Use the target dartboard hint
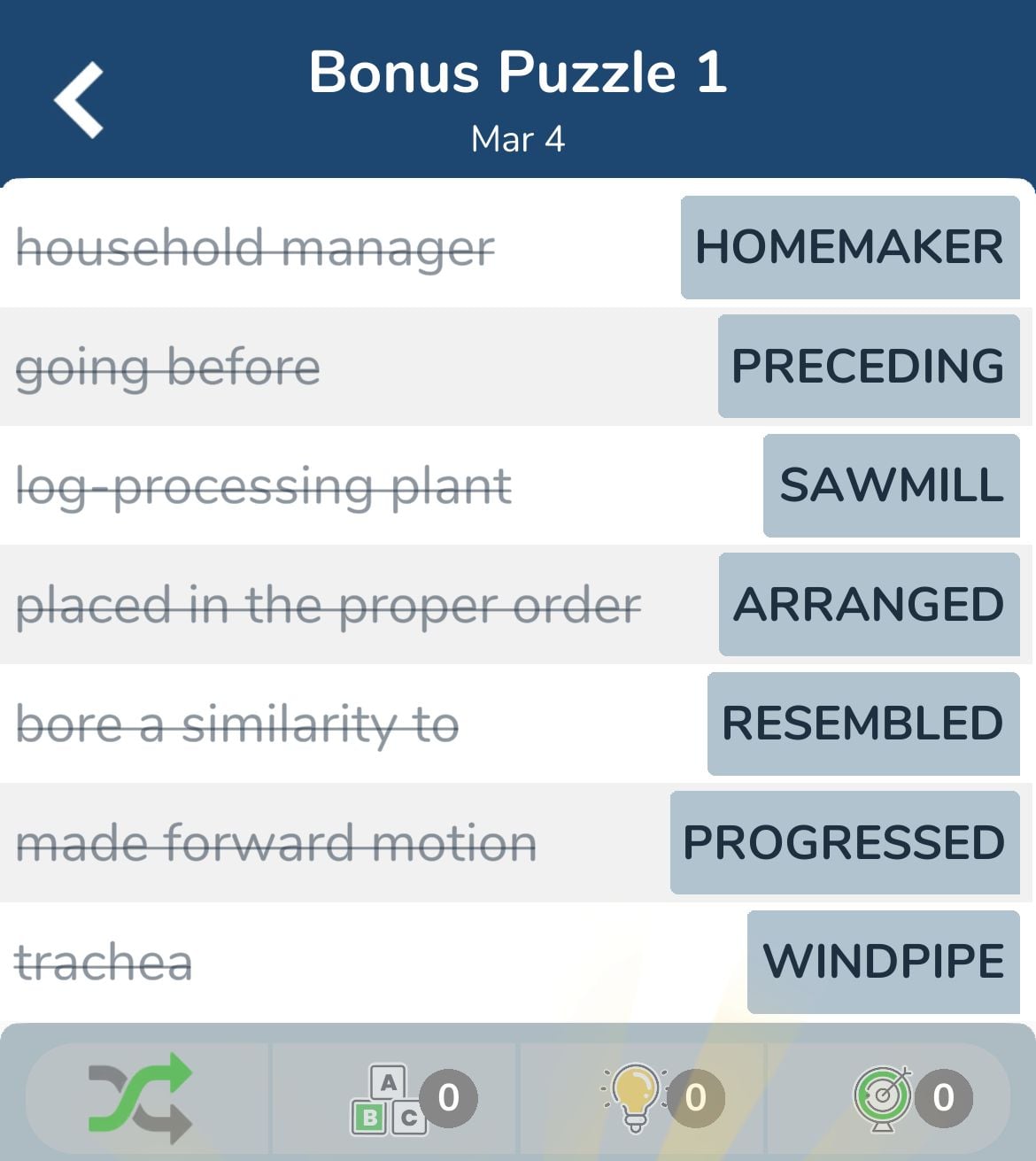Screen dimensions: 1036x1161 [883, 1097]
